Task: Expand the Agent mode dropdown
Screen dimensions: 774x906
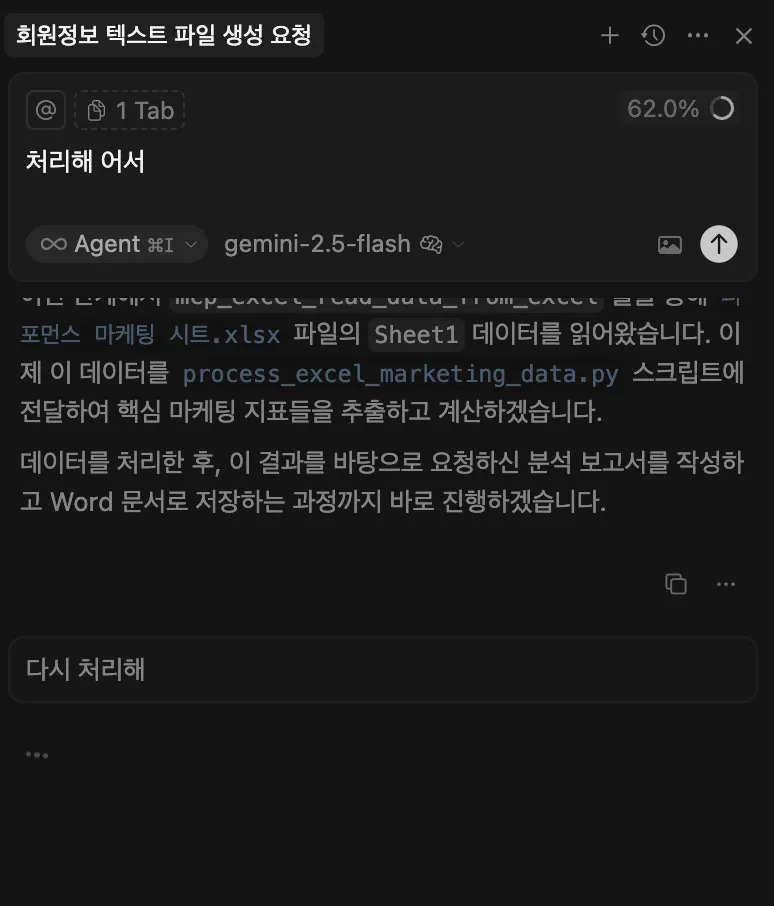Action: point(116,244)
